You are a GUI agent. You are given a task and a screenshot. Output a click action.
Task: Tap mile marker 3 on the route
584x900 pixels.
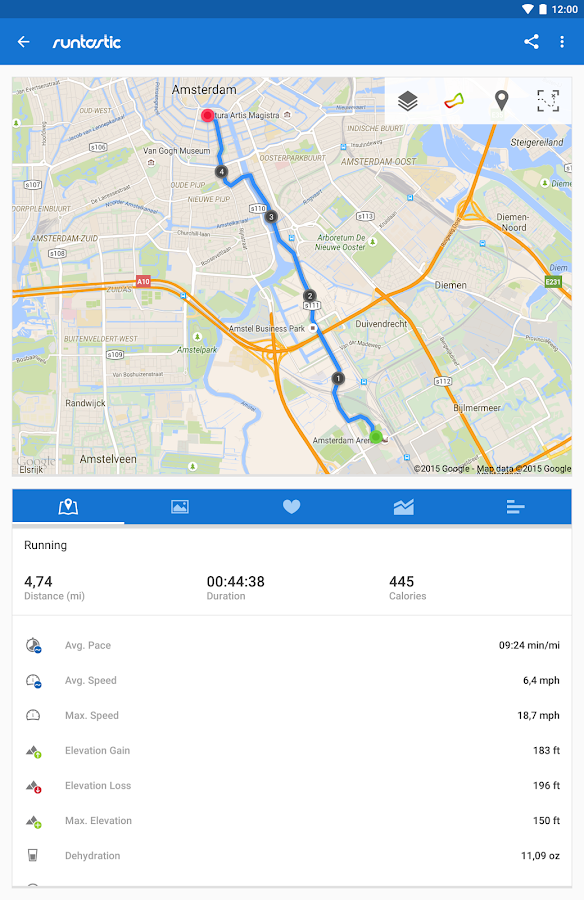pyautogui.click(x=271, y=216)
